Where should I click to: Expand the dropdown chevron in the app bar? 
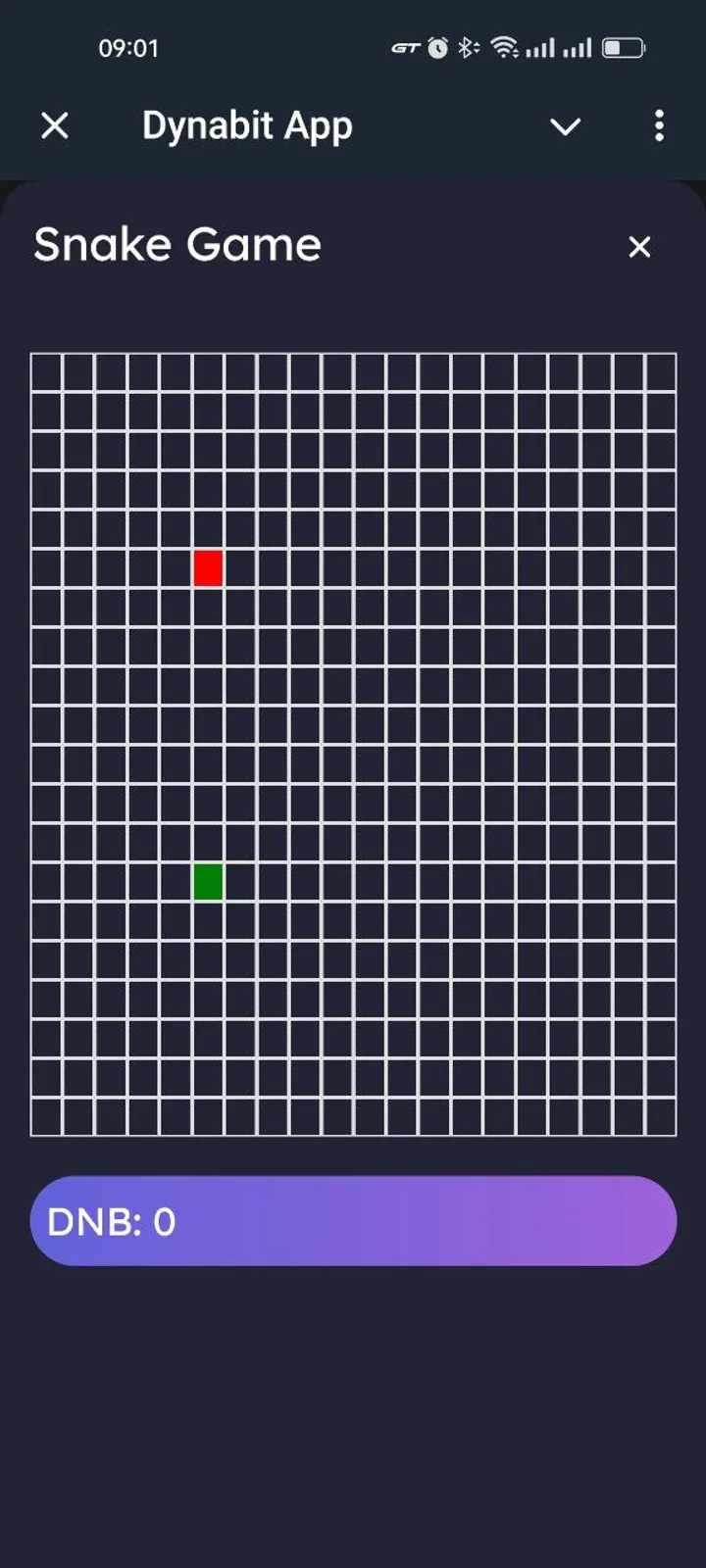coord(565,126)
